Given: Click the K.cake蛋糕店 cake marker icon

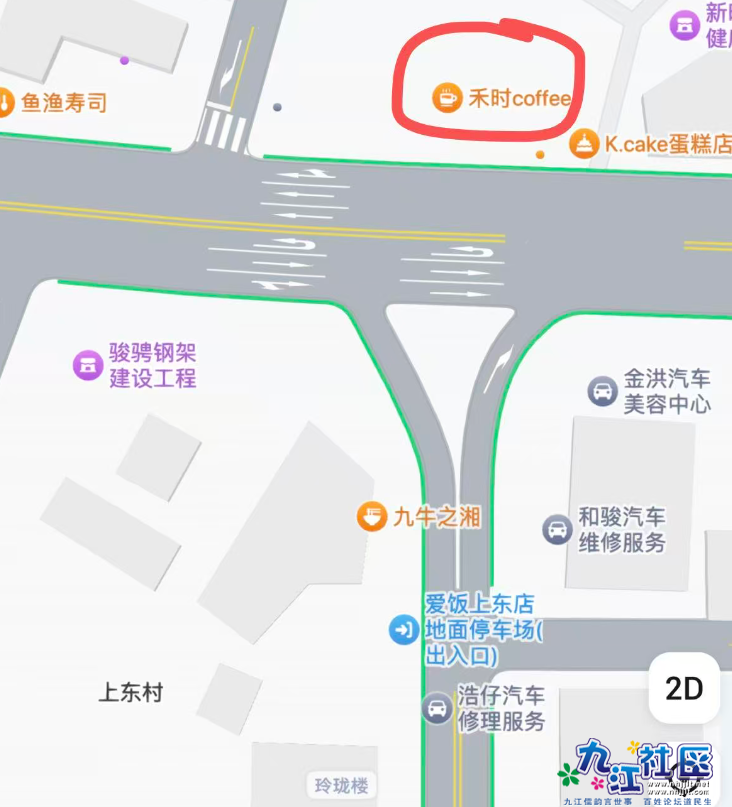Looking at the screenshot, I should (x=585, y=144).
